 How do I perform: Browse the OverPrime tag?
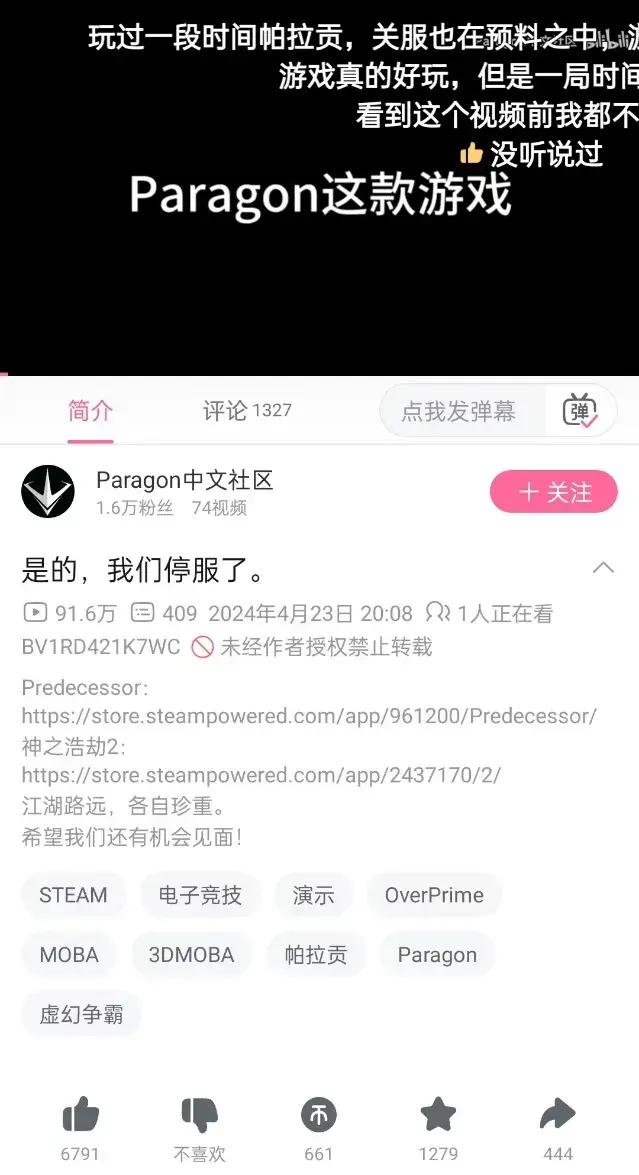(434, 895)
